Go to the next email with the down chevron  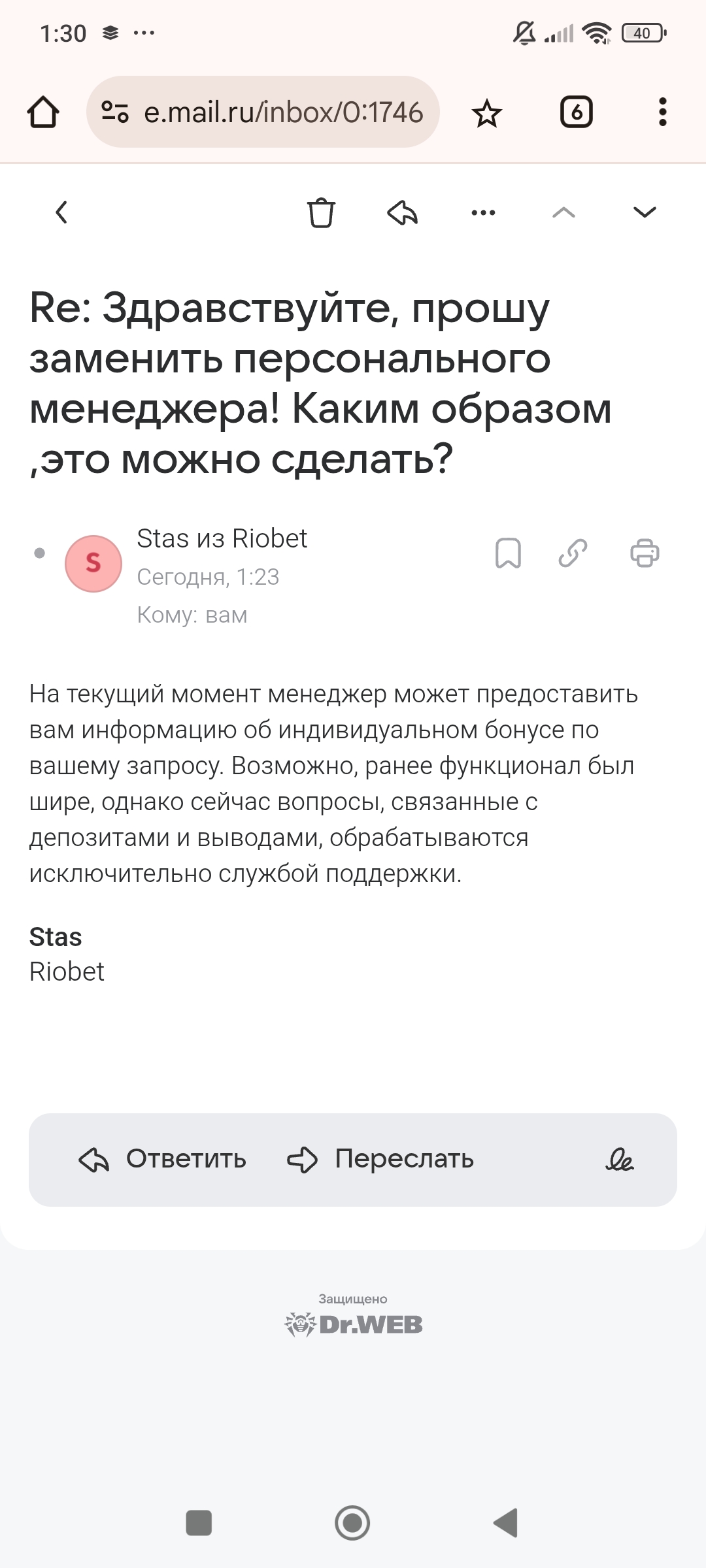(x=645, y=212)
